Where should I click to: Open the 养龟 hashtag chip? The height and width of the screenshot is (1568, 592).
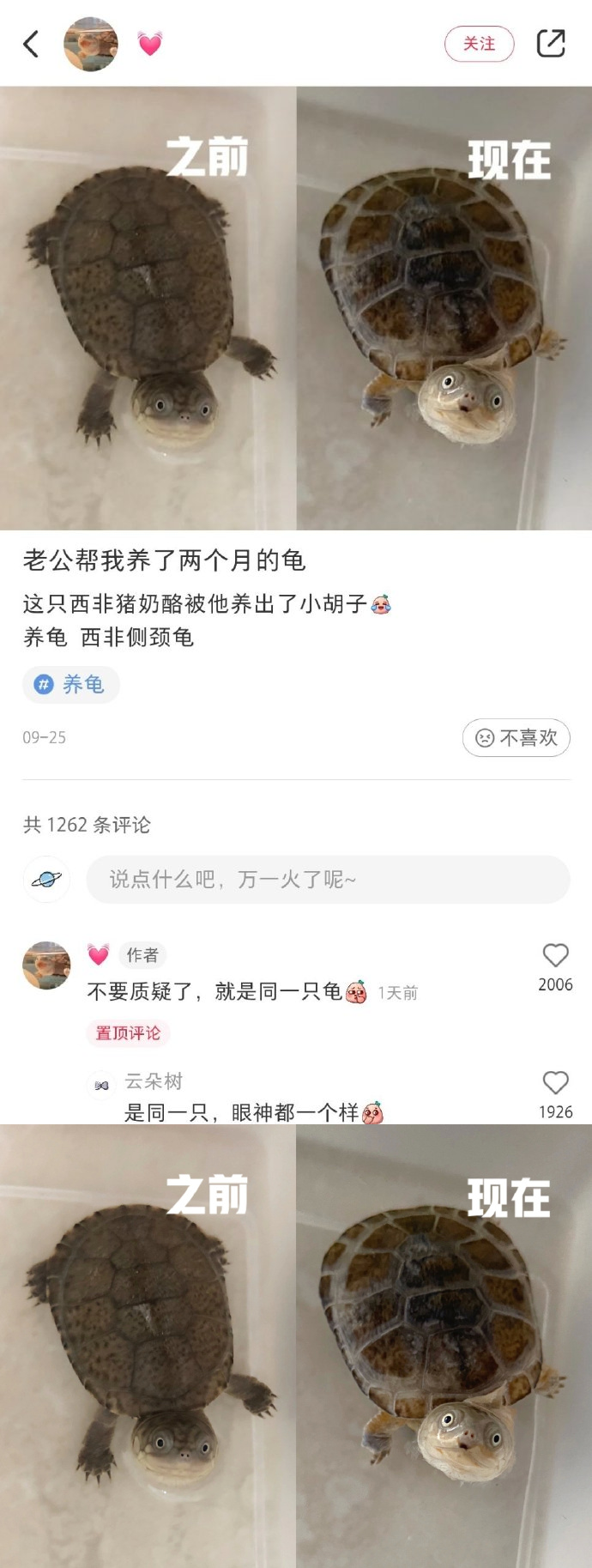71,685
